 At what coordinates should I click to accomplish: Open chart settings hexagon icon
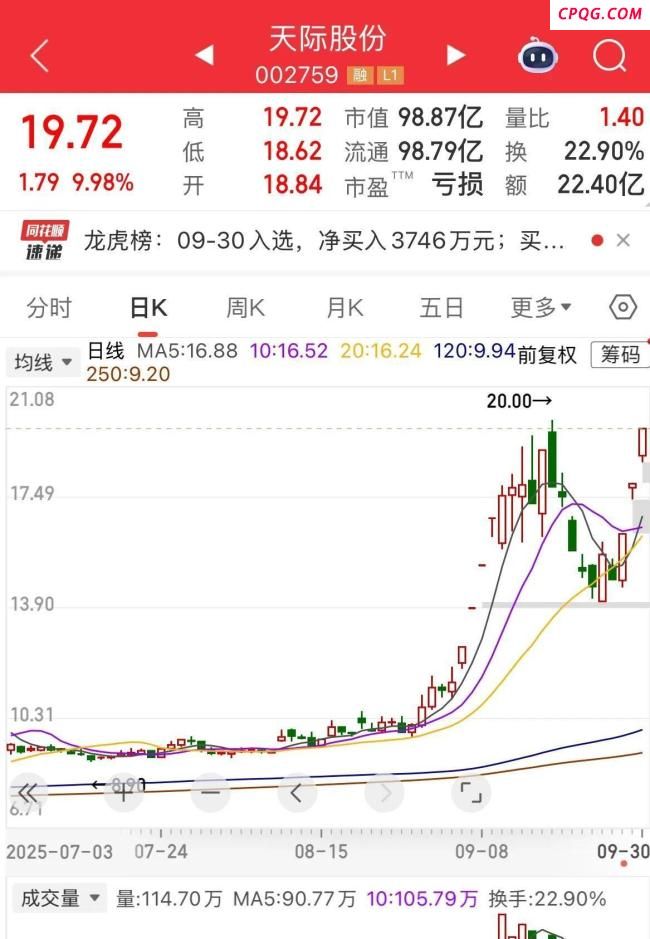(622, 307)
